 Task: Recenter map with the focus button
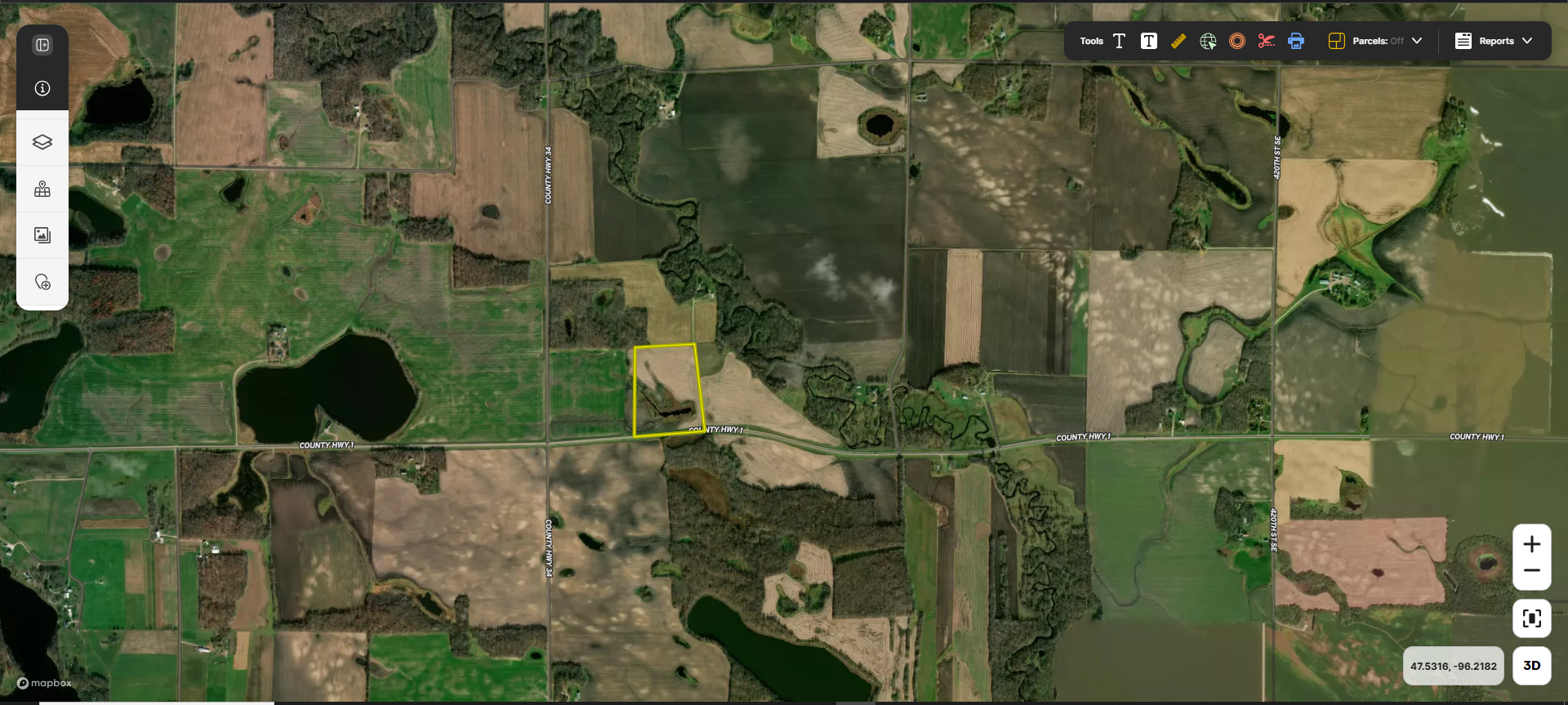pos(1531,618)
